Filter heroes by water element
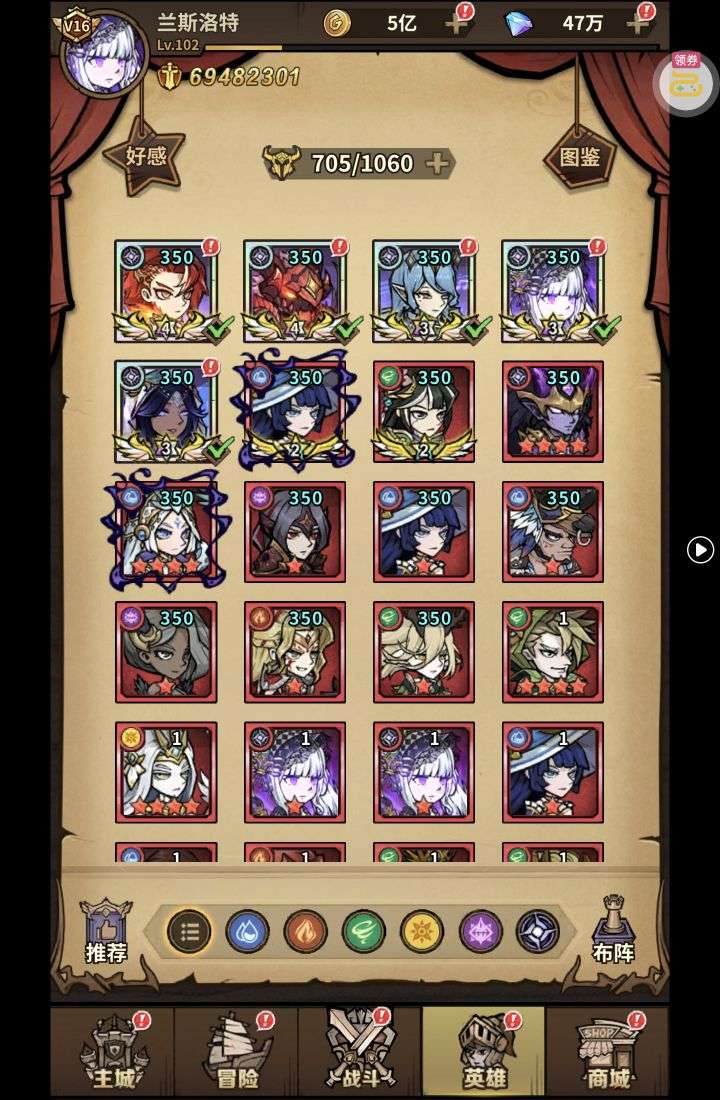720x1100 pixels. tap(247, 932)
